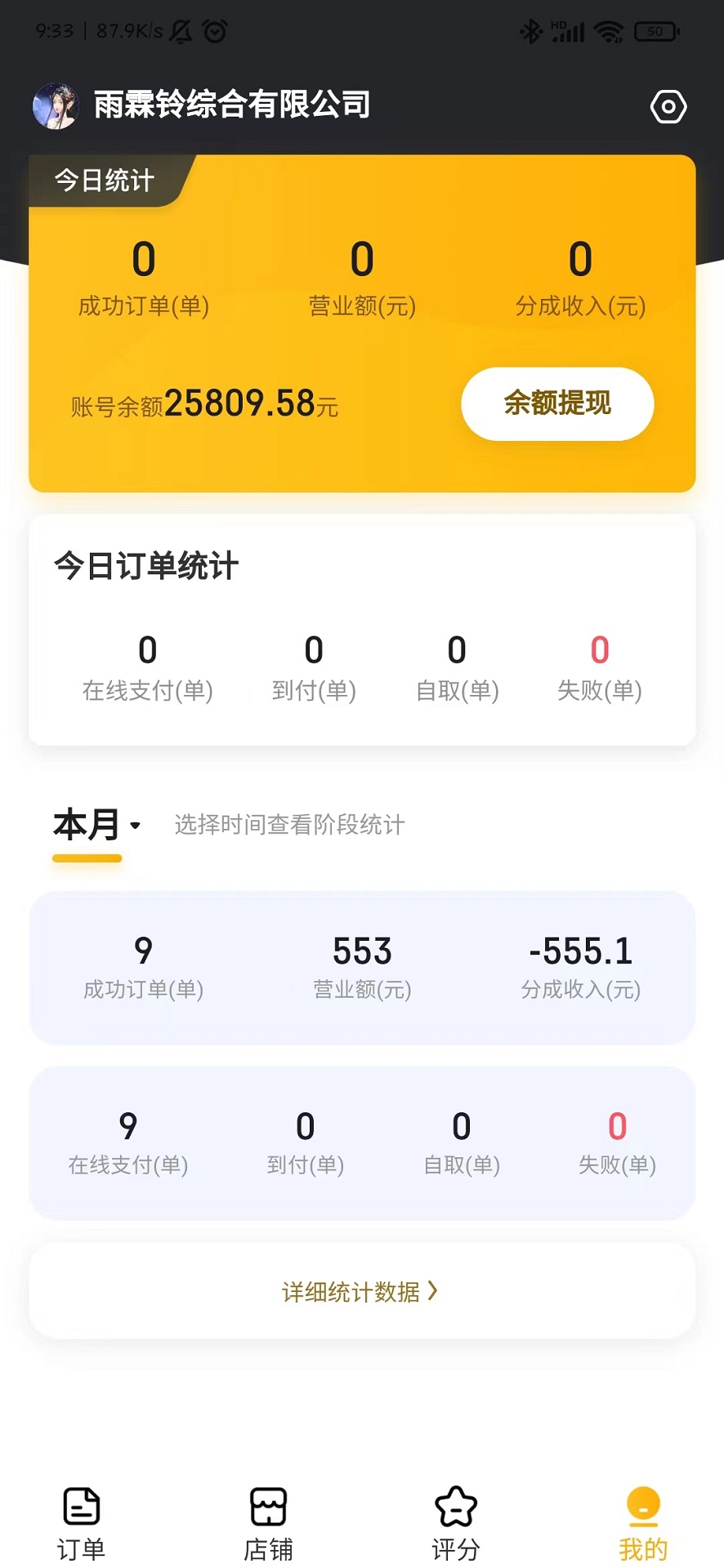Open the 订单 (Orders) tab icon
Image resolution: width=724 pixels, height=1568 pixels.
coord(79,1505)
